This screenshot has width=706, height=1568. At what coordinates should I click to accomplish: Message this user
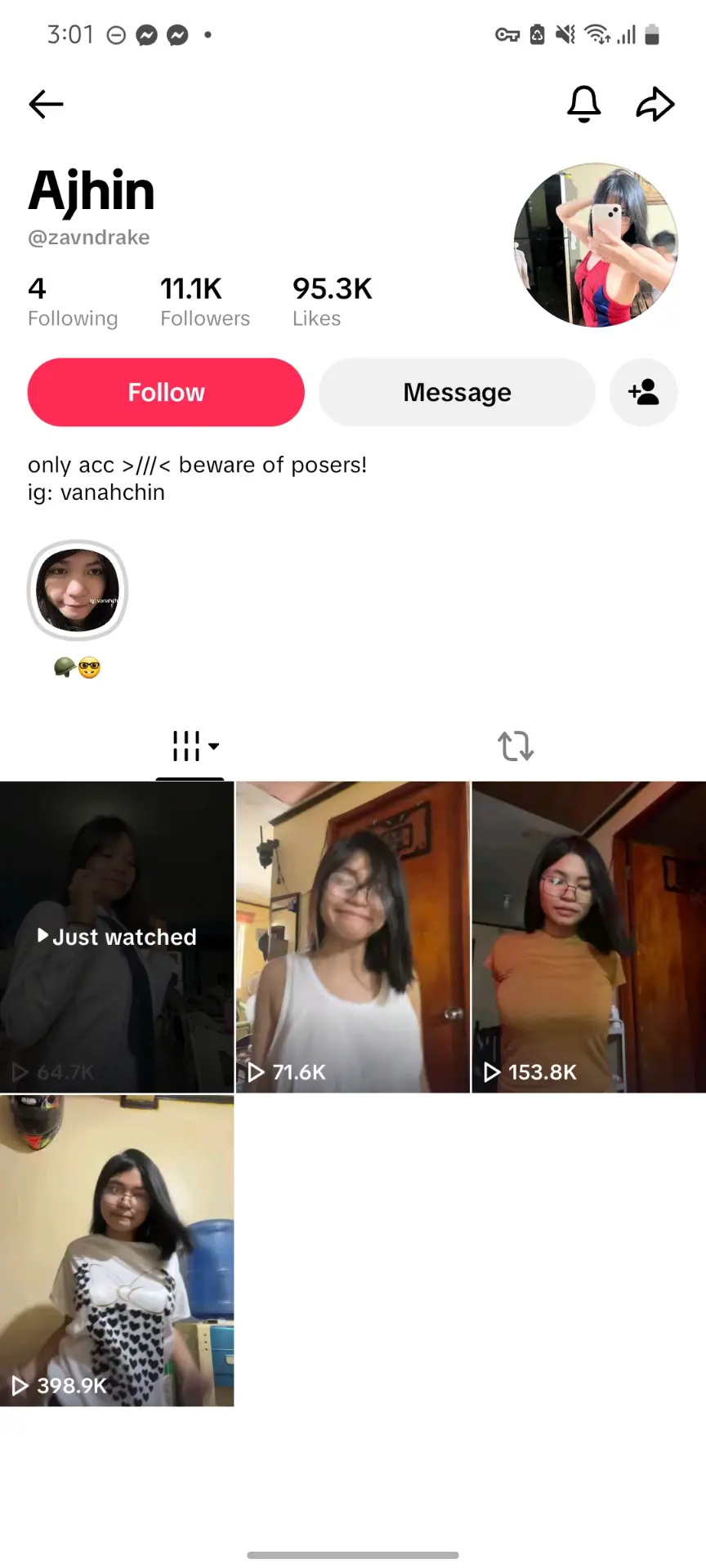[x=457, y=392]
